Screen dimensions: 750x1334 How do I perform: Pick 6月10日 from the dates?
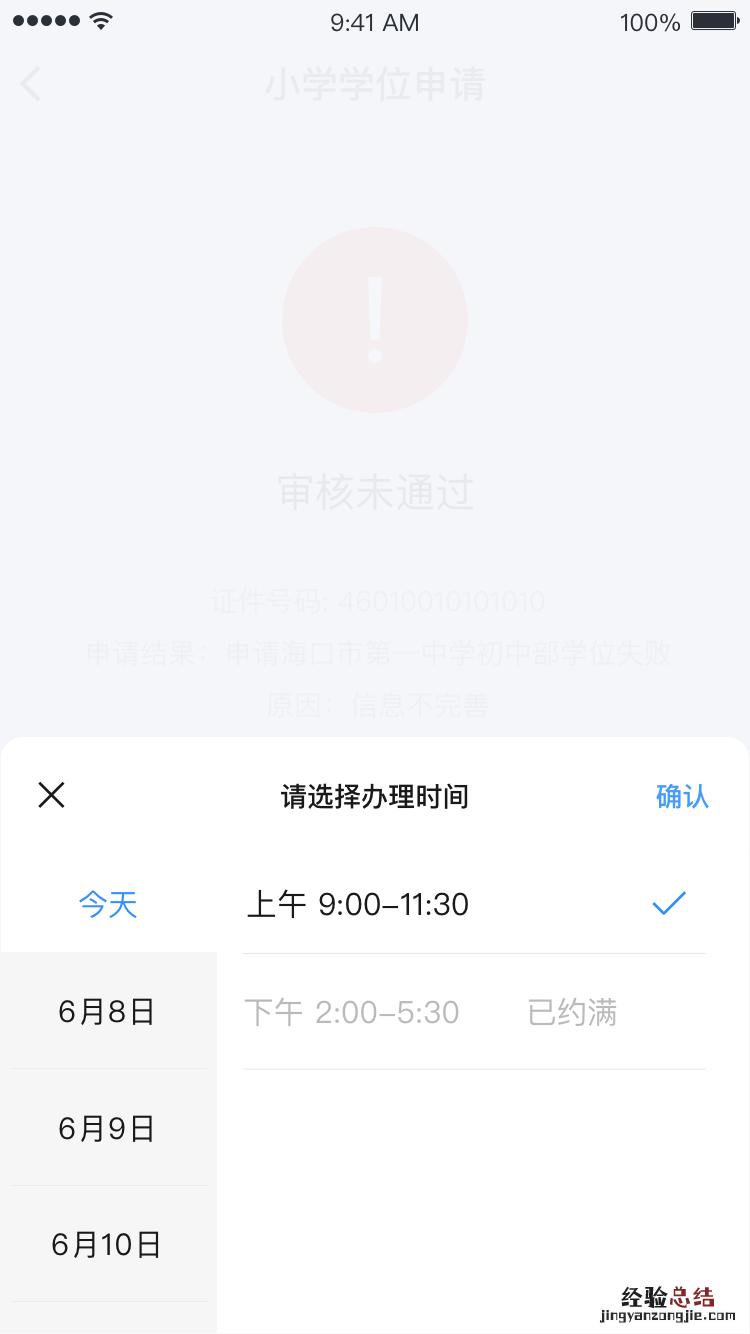coord(107,1245)
